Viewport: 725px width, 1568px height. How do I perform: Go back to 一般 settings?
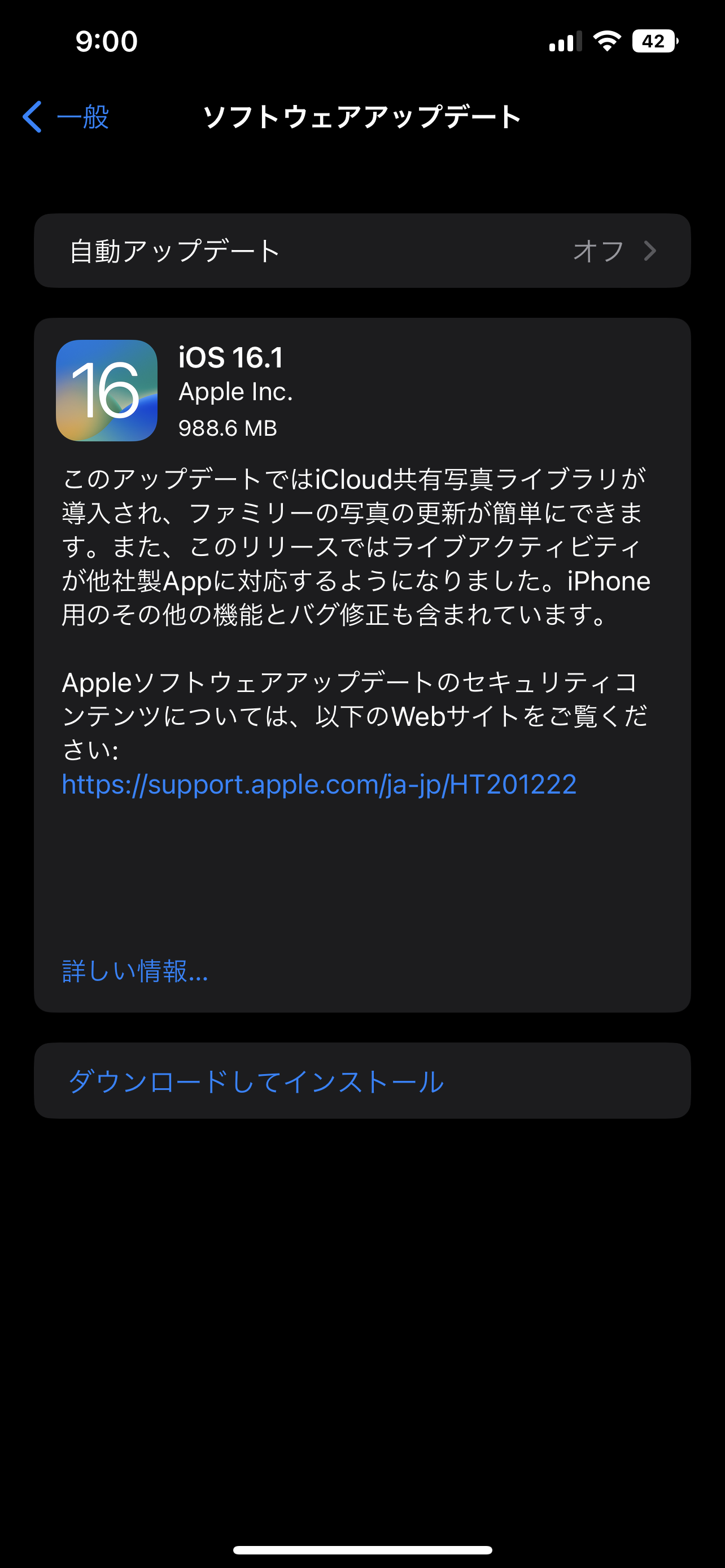coord(65,116)
